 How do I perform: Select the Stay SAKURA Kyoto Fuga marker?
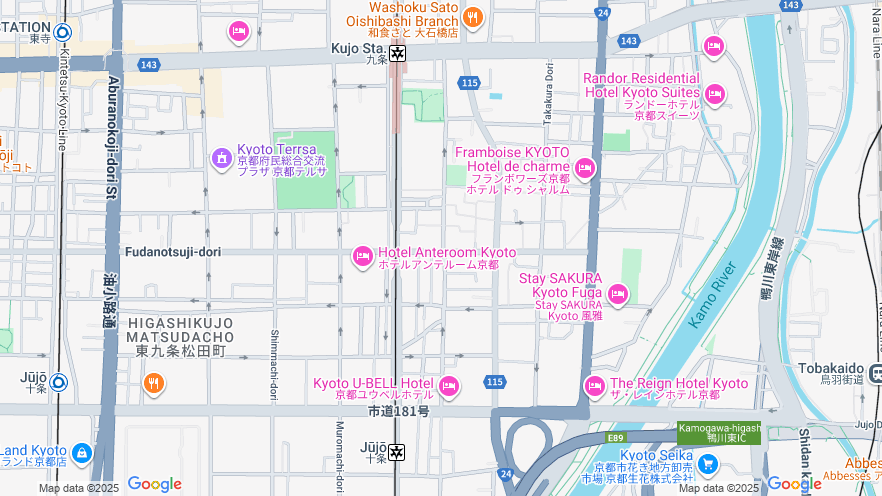pyautogui.click(x=618, y=293)
